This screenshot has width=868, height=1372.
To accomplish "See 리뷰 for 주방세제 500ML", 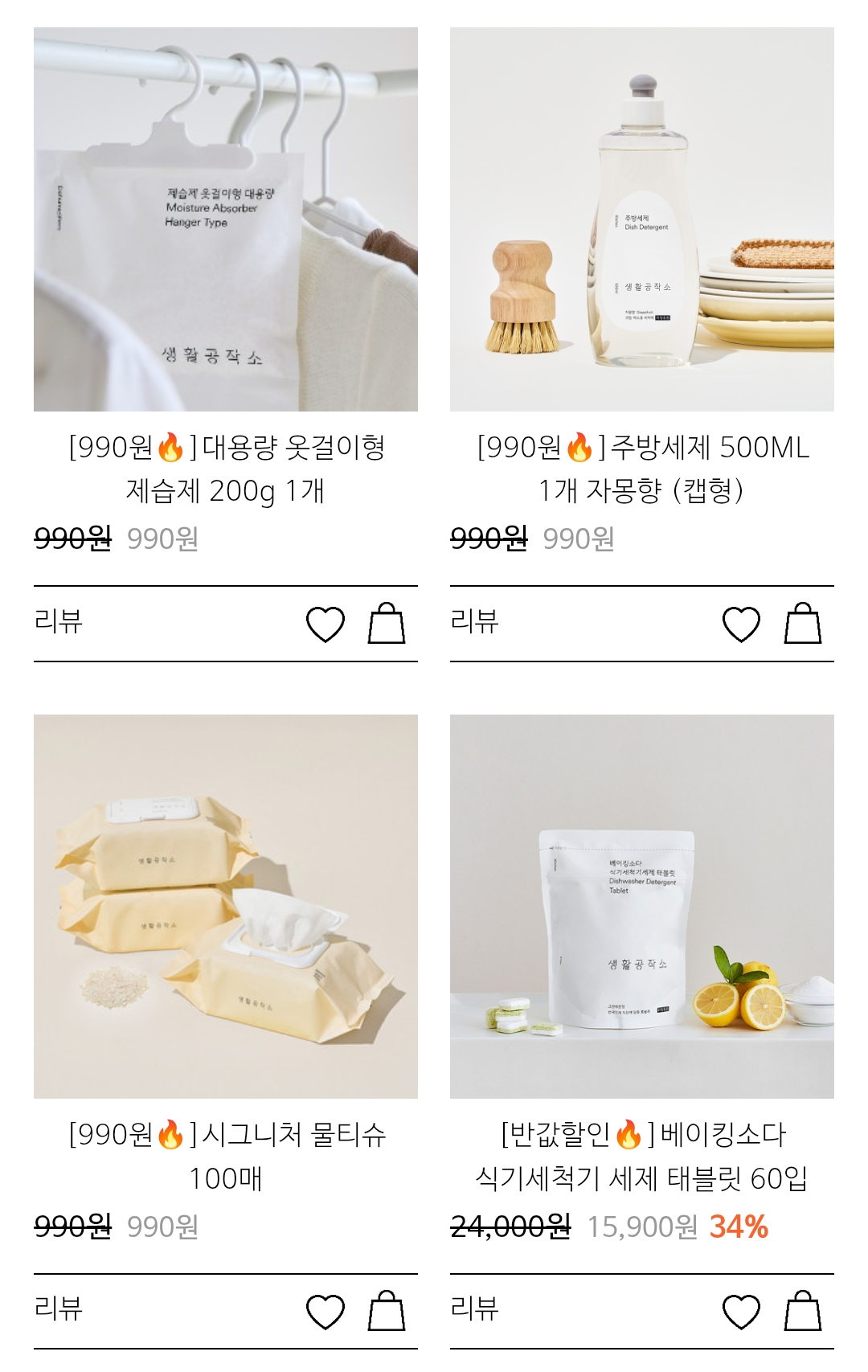I will pos(475,621).
